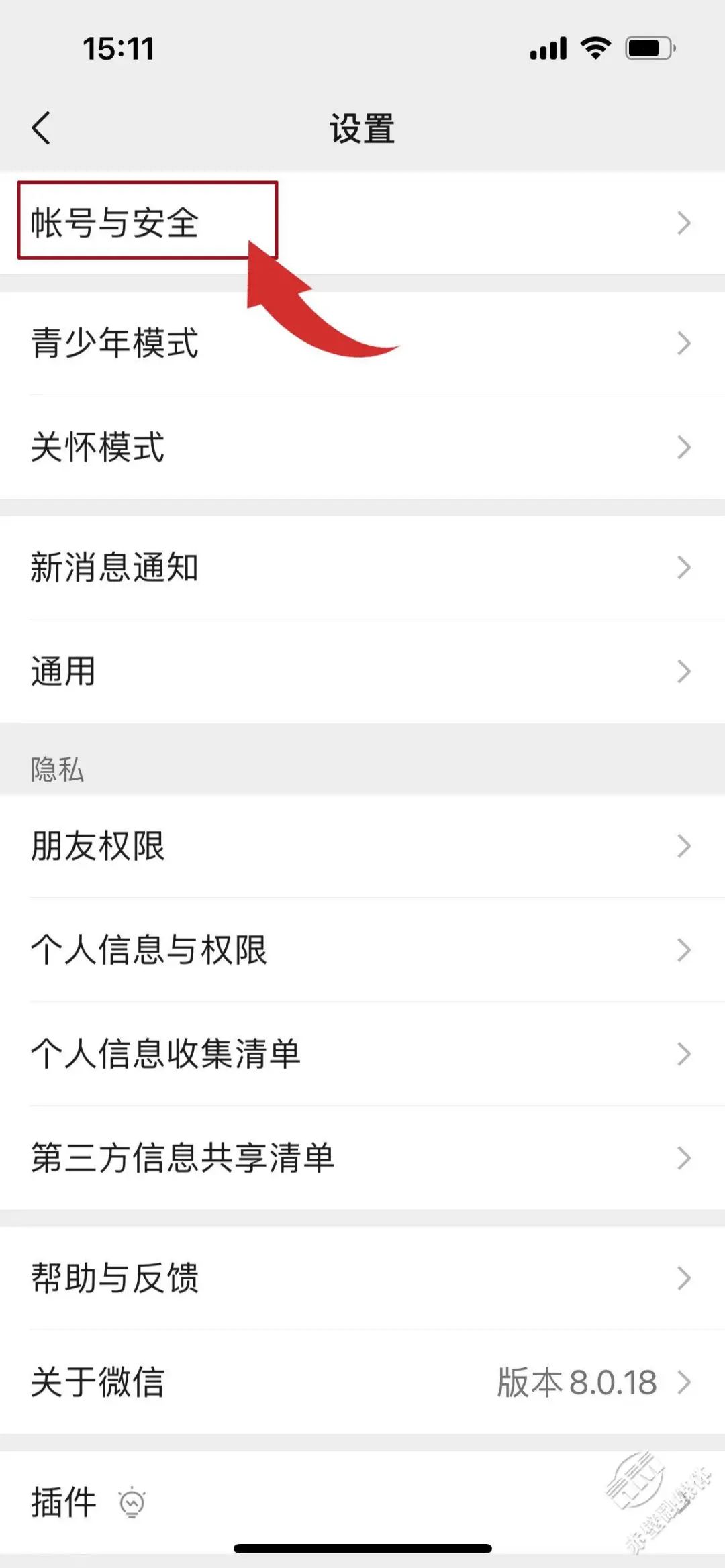This screenshot has height=1568, width=725.
Task: Open 通用 settings
Action: (362, 671)
